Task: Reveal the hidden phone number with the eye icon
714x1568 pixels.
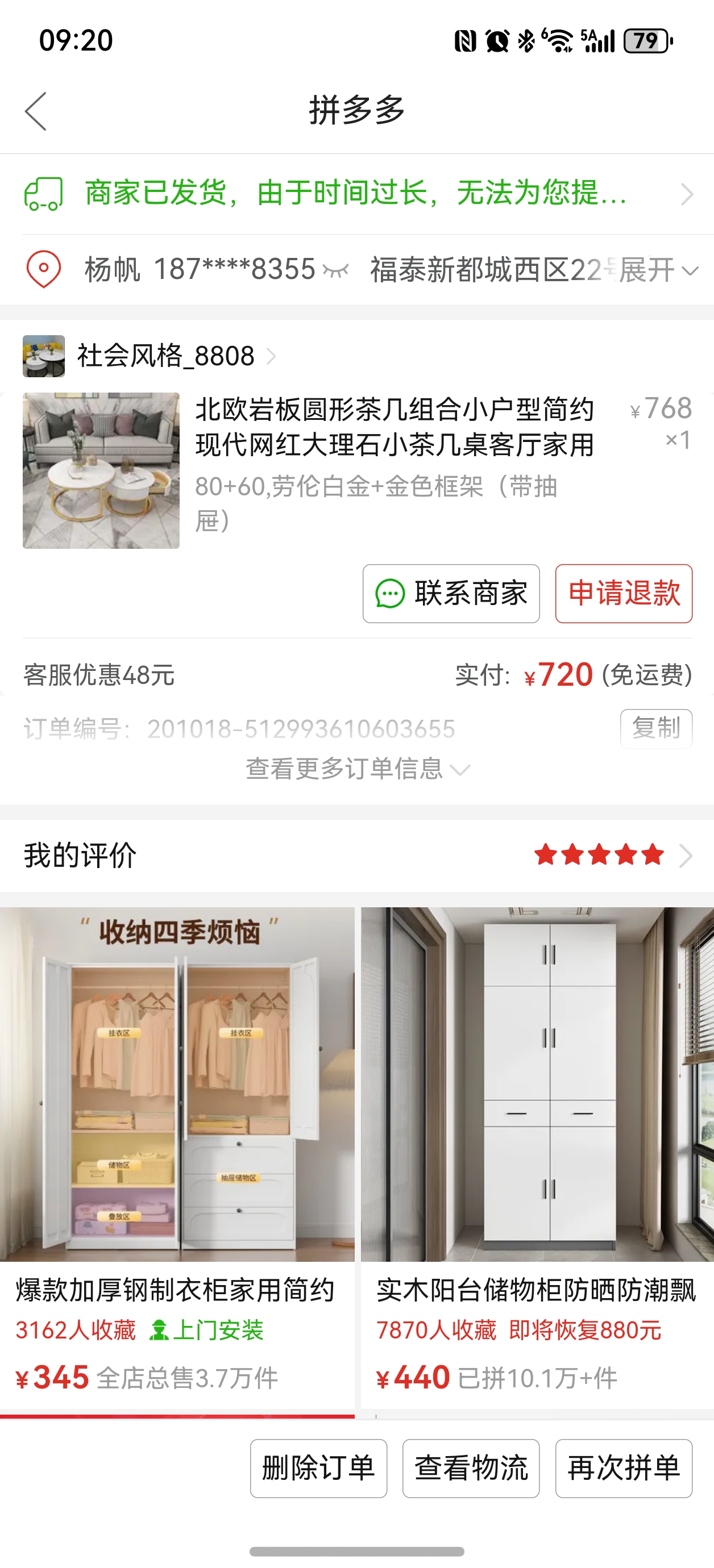Action: pyautogui.click(x=335, y=270)
